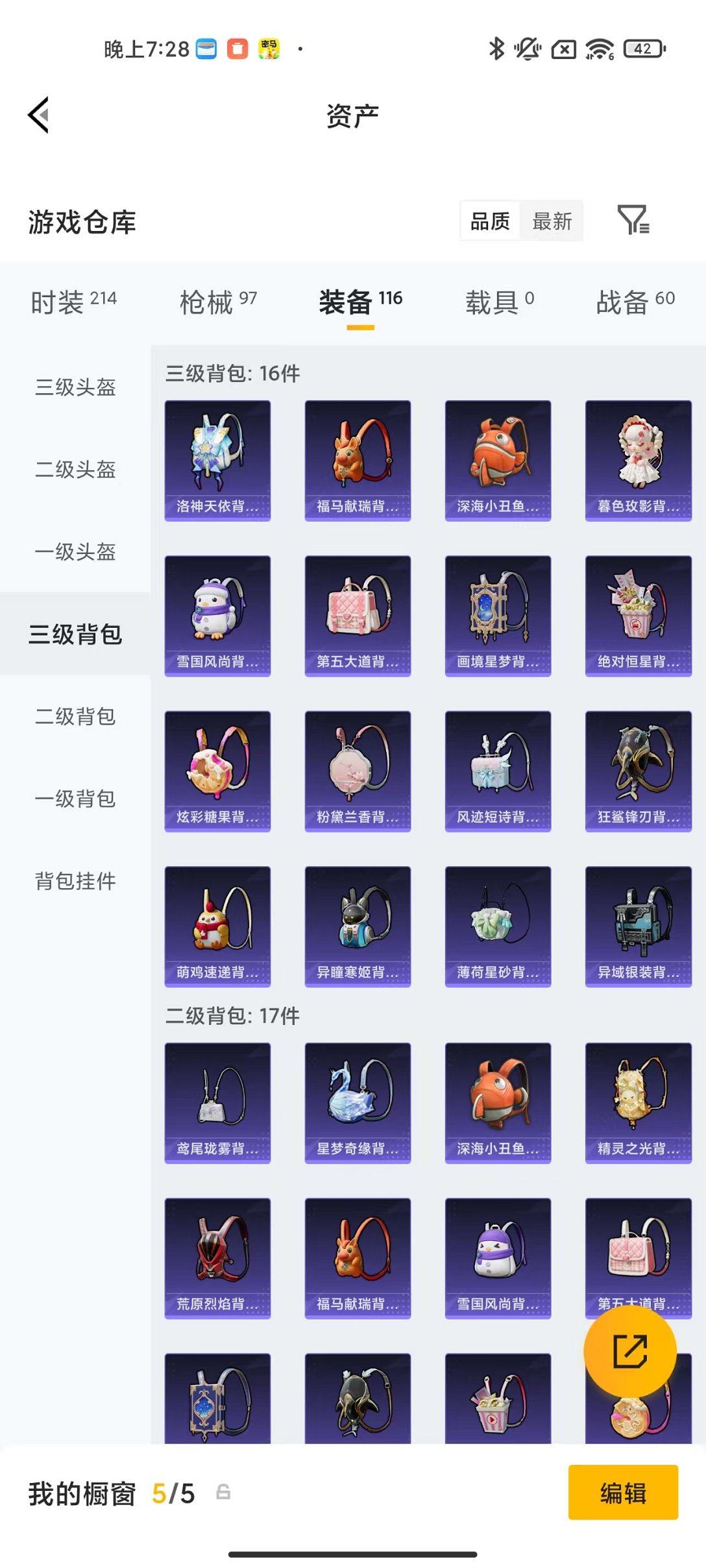Toggle sorting to 品质
Viewport: 706px width, 1568px height.
(489, 221)
